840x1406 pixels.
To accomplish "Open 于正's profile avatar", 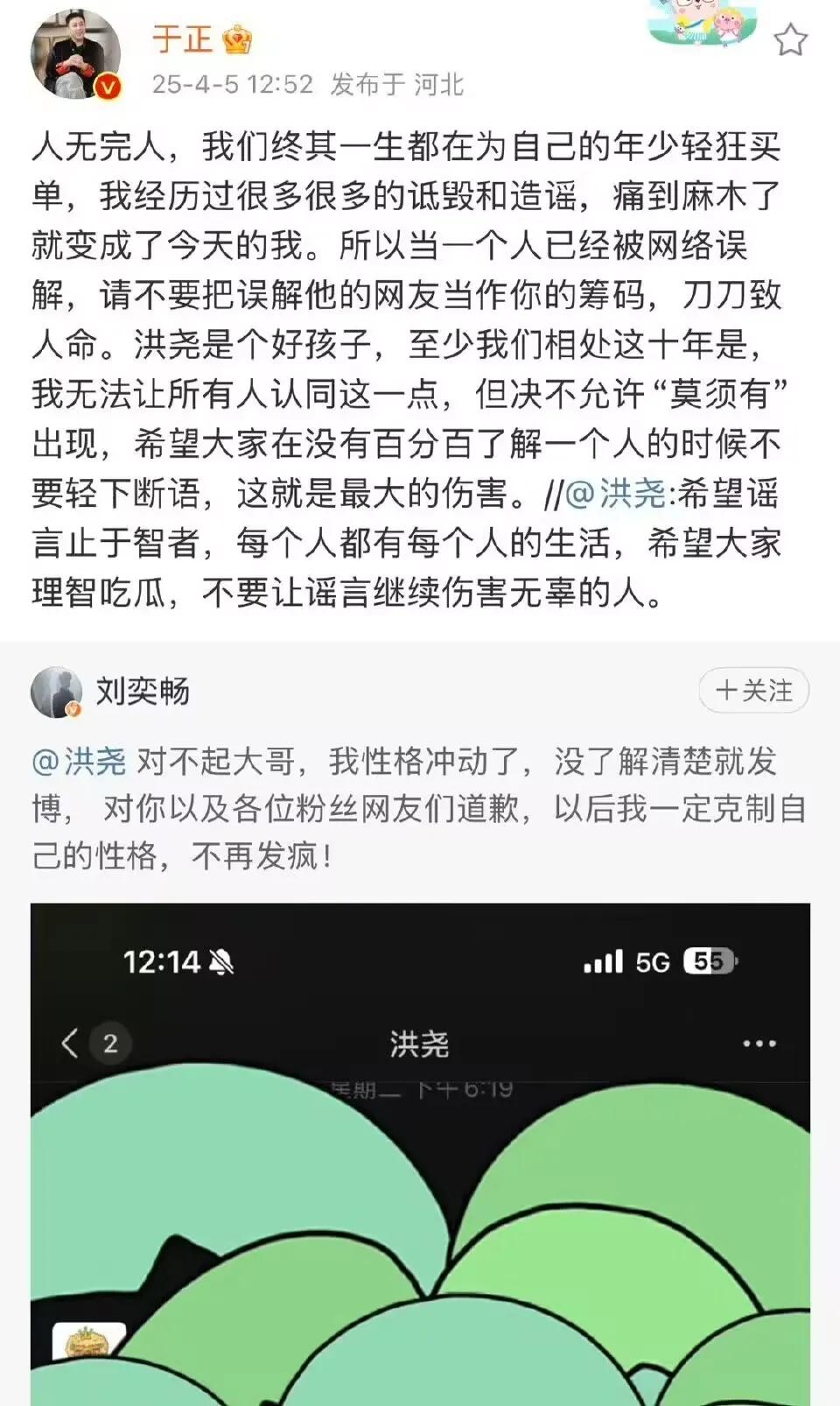I will point(76,55).
